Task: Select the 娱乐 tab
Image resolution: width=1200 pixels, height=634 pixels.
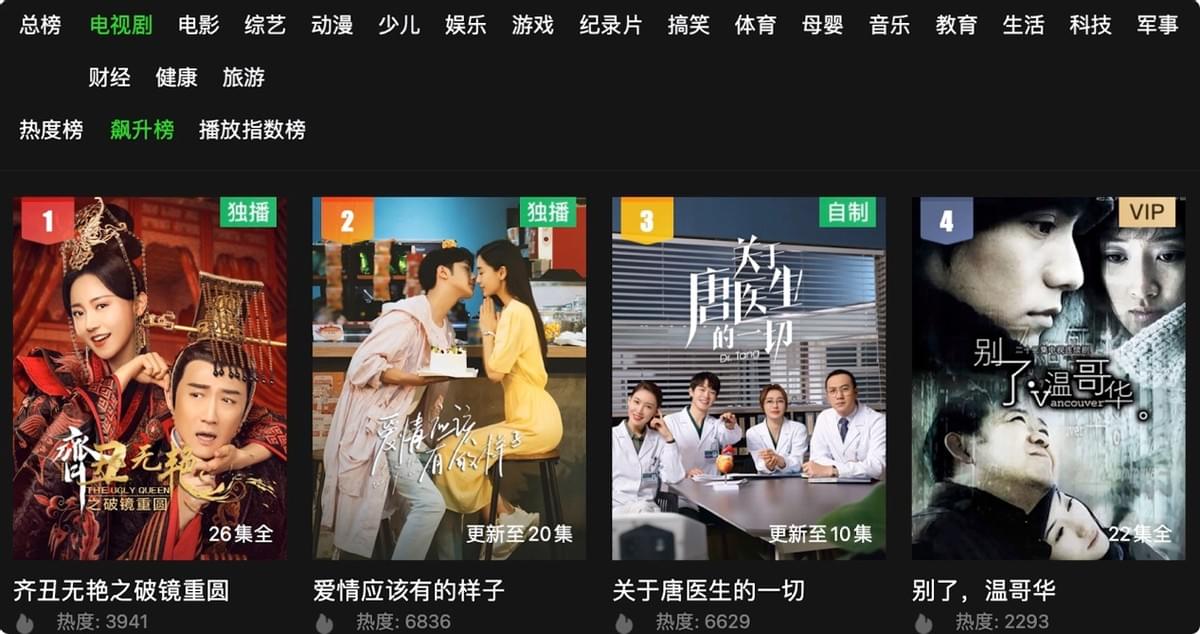Action: point(466,25)
